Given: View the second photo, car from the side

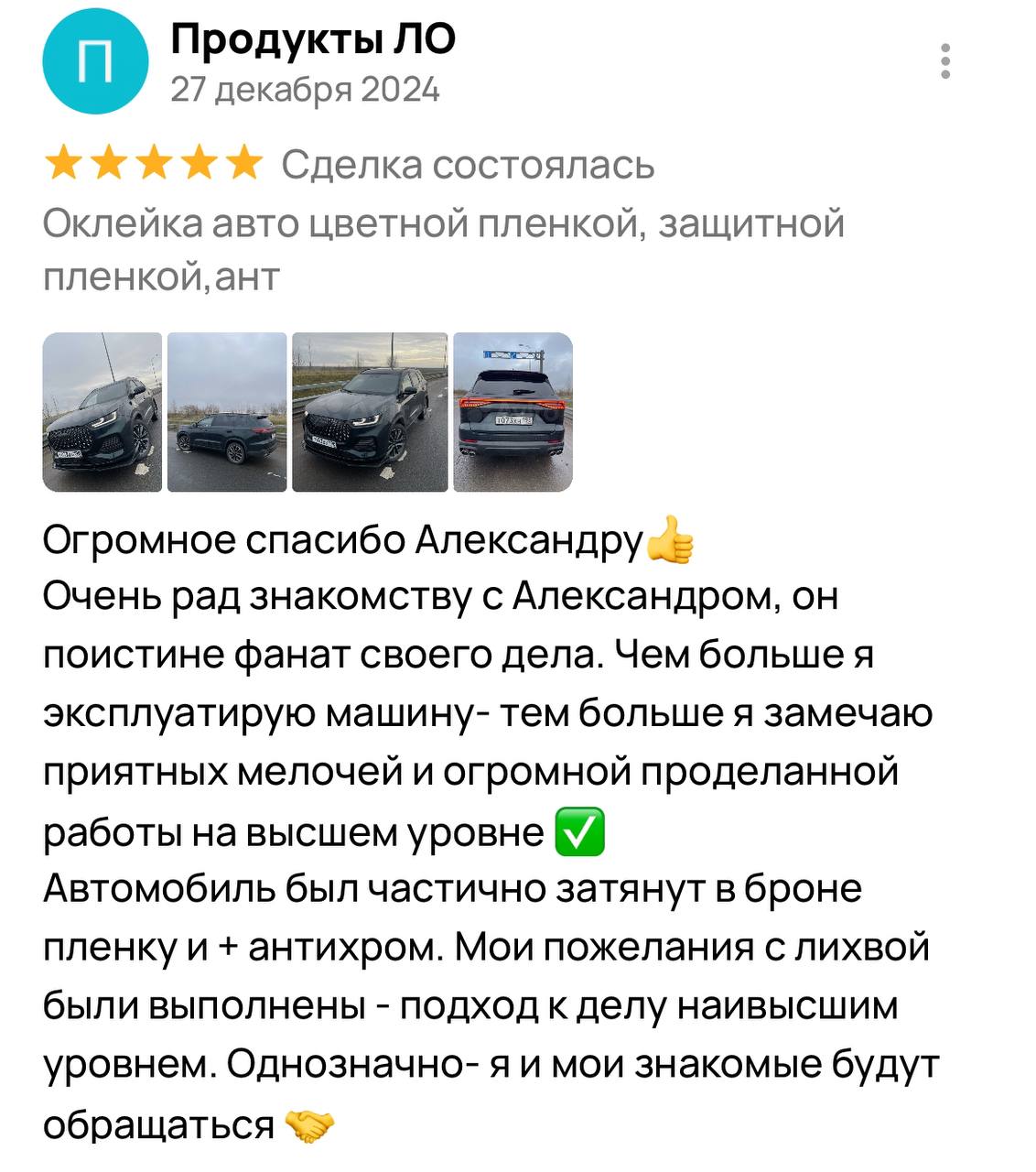Looking at the screenshot, I should pos(227,412).
